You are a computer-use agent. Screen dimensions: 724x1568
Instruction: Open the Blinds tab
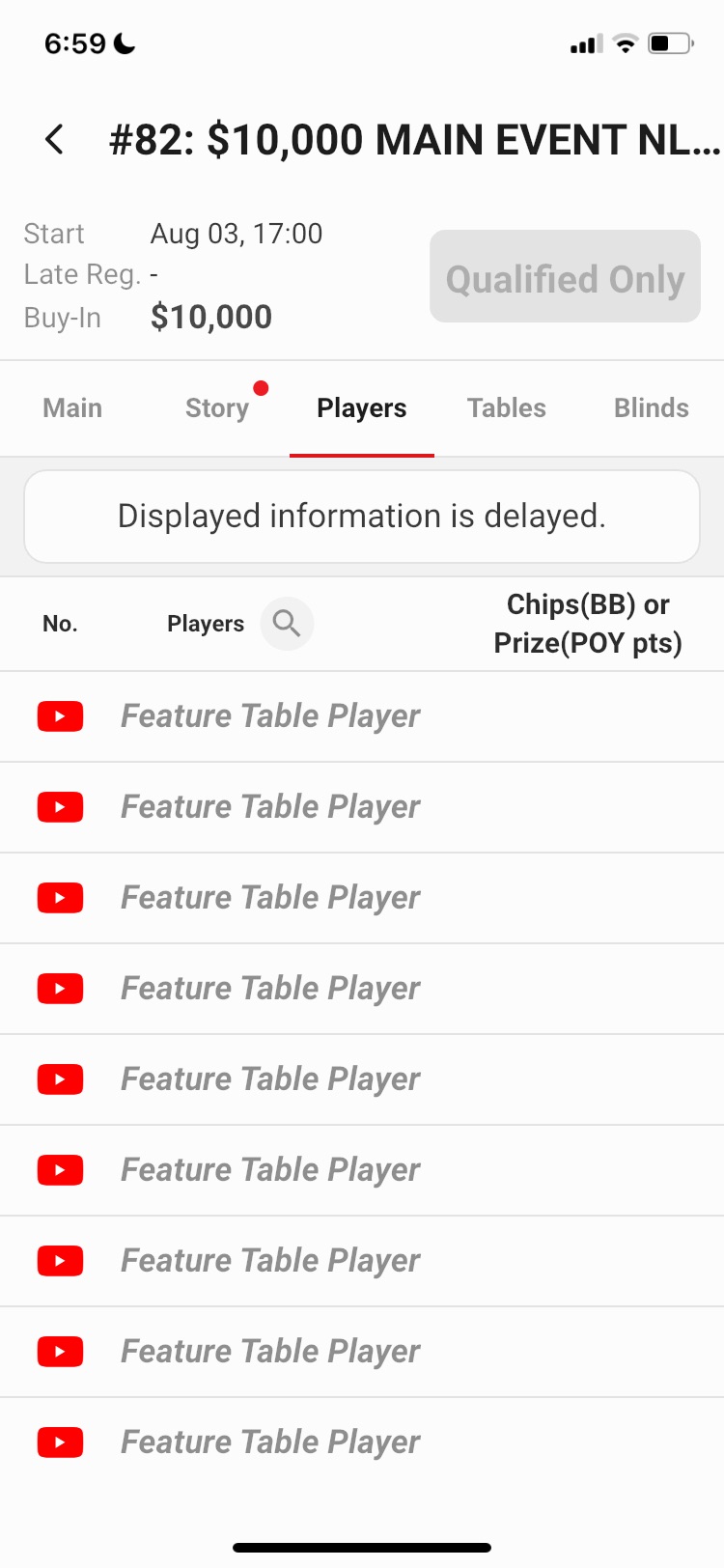[x=652, y=408]
